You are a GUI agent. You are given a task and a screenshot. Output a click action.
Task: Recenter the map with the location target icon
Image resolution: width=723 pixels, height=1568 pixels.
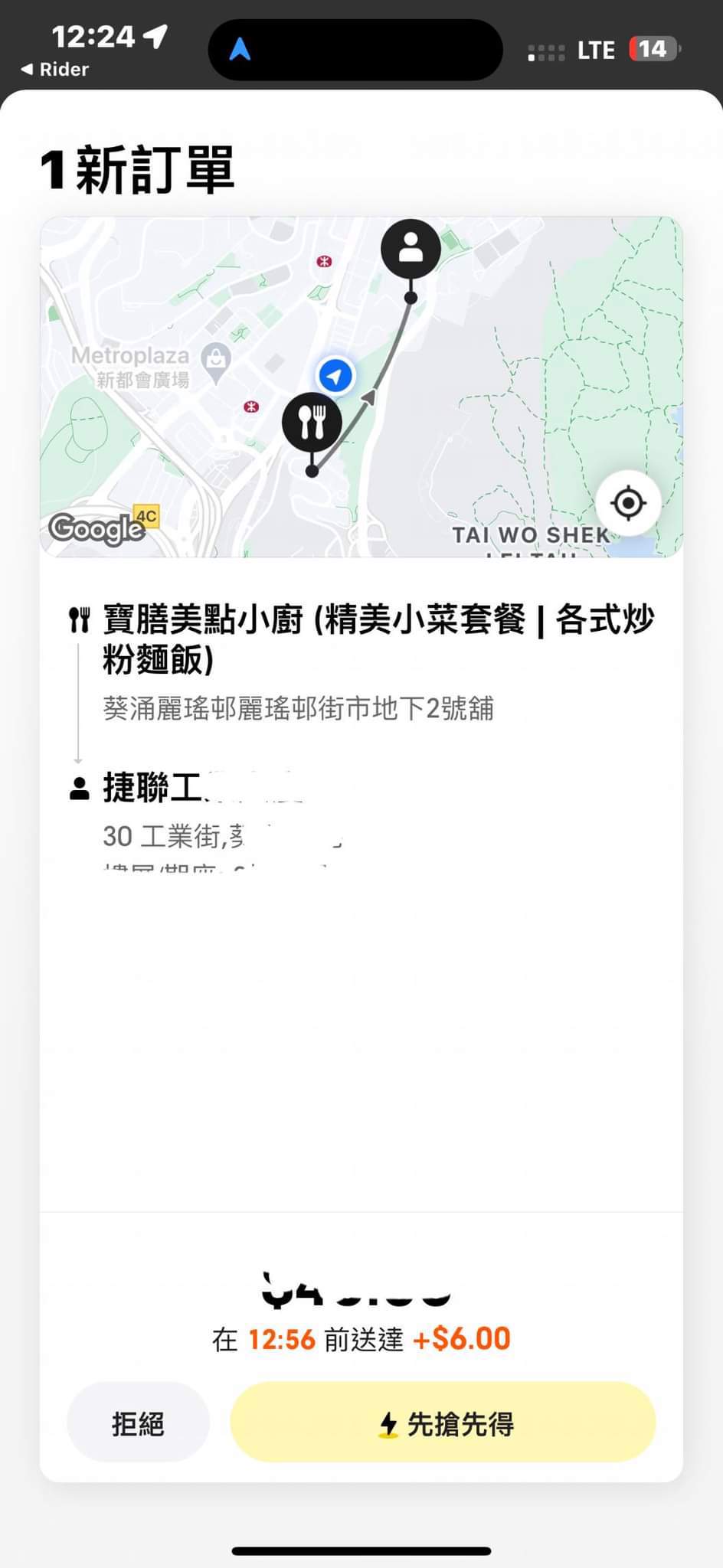coord(628,504)
